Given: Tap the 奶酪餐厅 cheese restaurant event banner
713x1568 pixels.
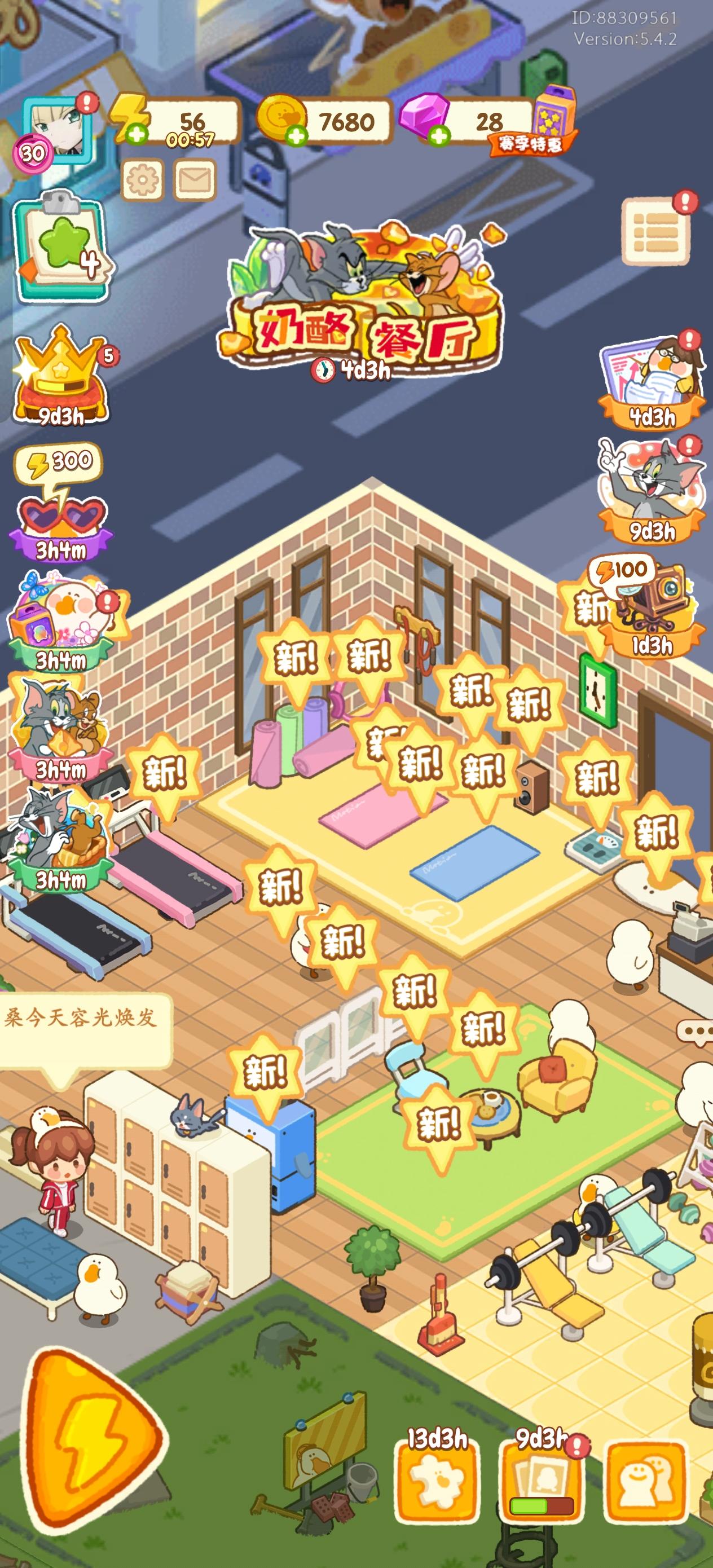Looking at the screenshot, I should (x=359, y=292).
